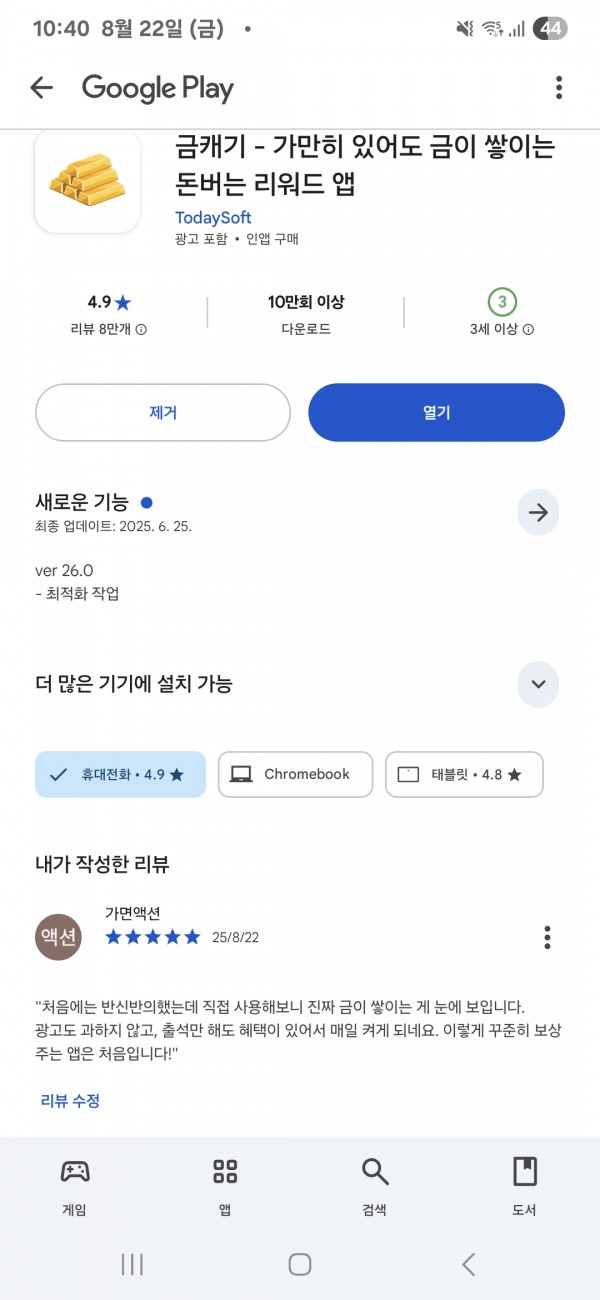Switch to the 검색 tab
Image resolution: width=600 pixels, height=1300 pixels.
pyautogui.click(x=374, y=1187)
